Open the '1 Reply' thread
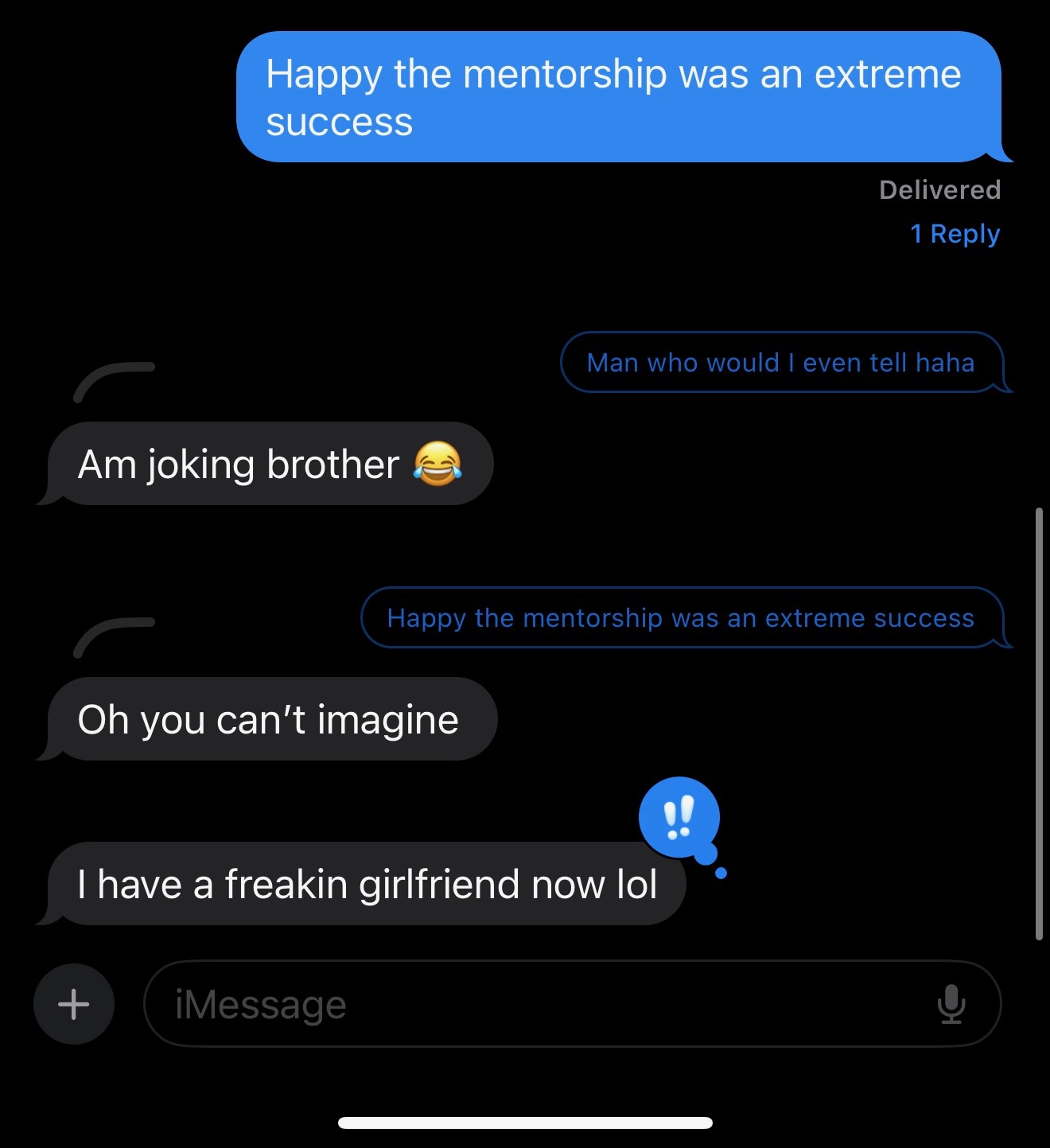The width and height of the screenshot is (1050, 1148). [956, 233]
